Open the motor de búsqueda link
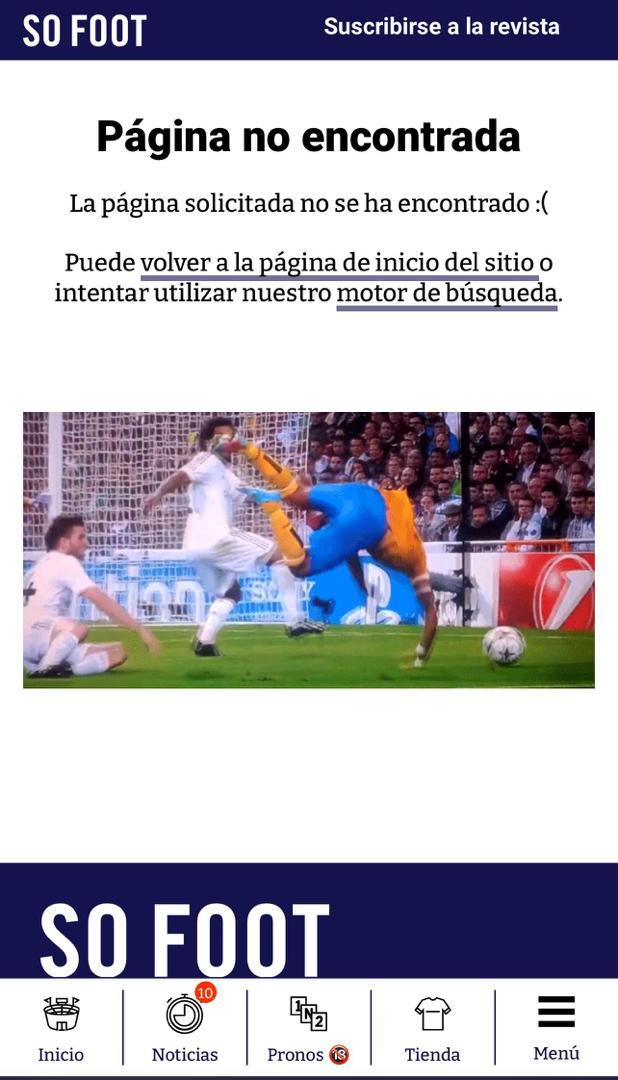This screenshot has height=1080, width=618. pyautogui.click(x=446, y=294)
